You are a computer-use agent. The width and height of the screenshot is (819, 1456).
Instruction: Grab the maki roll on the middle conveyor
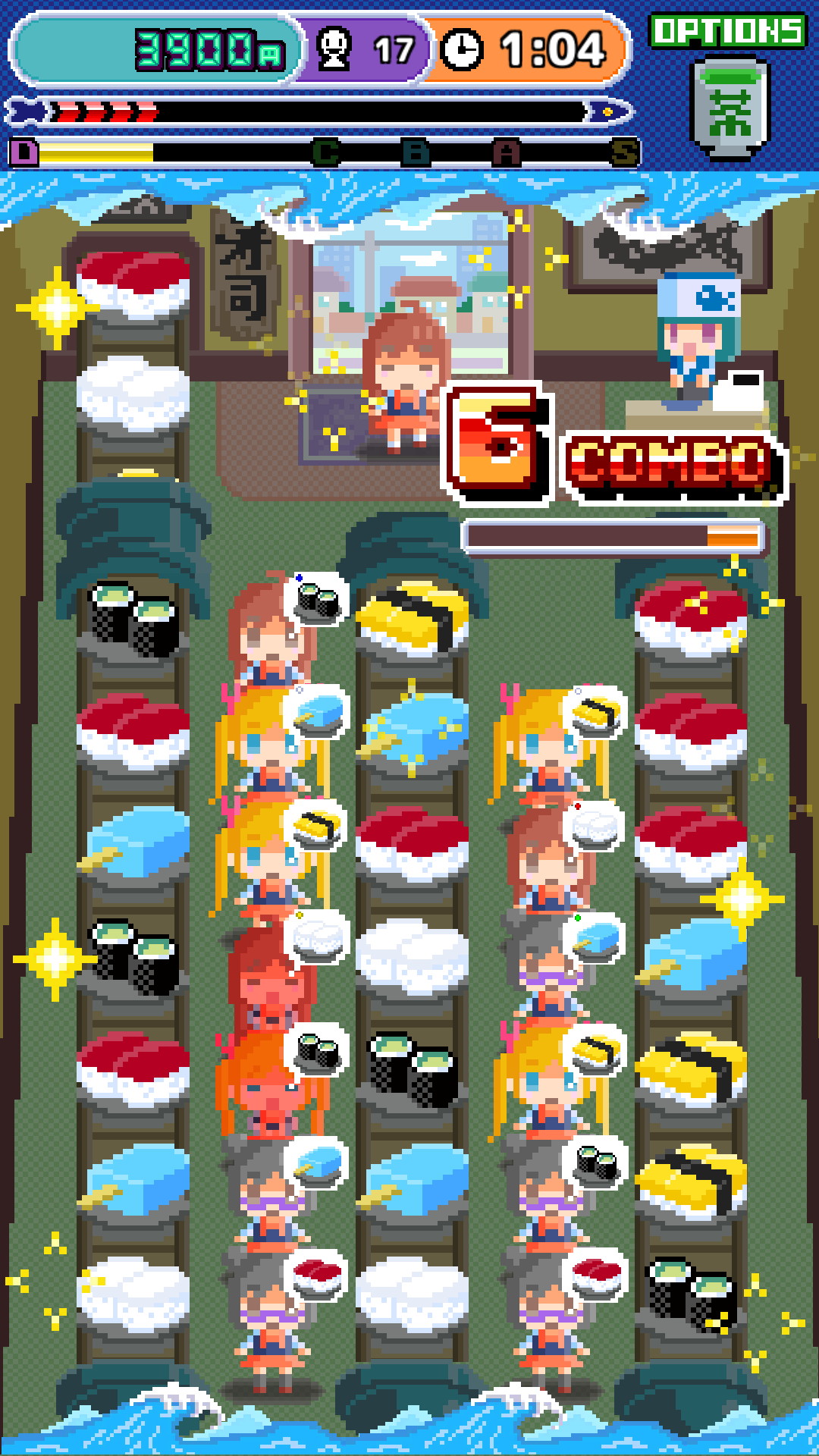[412, 1068]
